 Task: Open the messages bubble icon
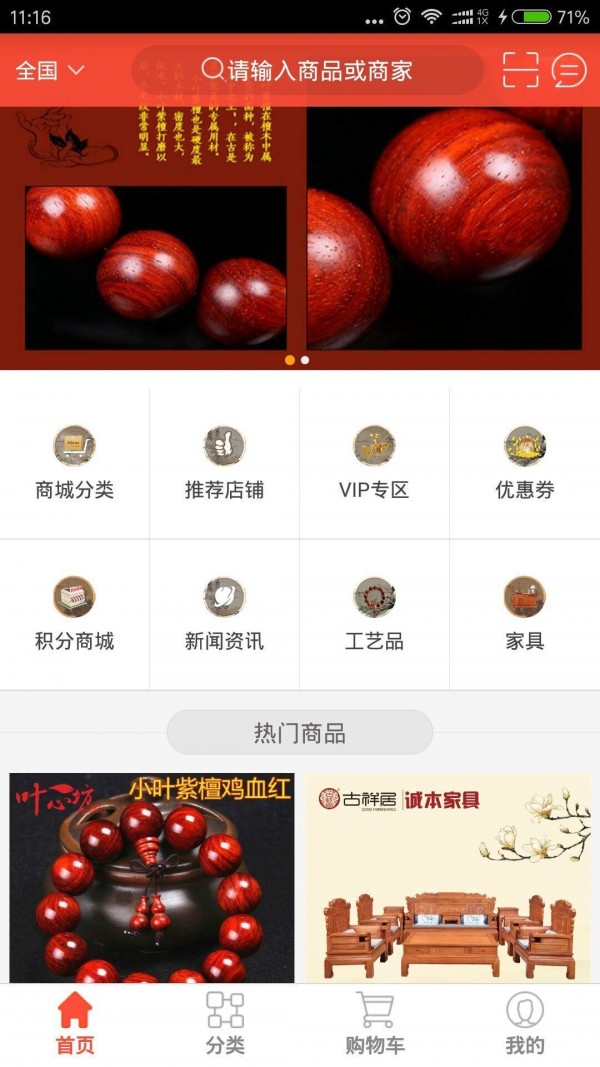pyautogui.click(x=568, y=70)
